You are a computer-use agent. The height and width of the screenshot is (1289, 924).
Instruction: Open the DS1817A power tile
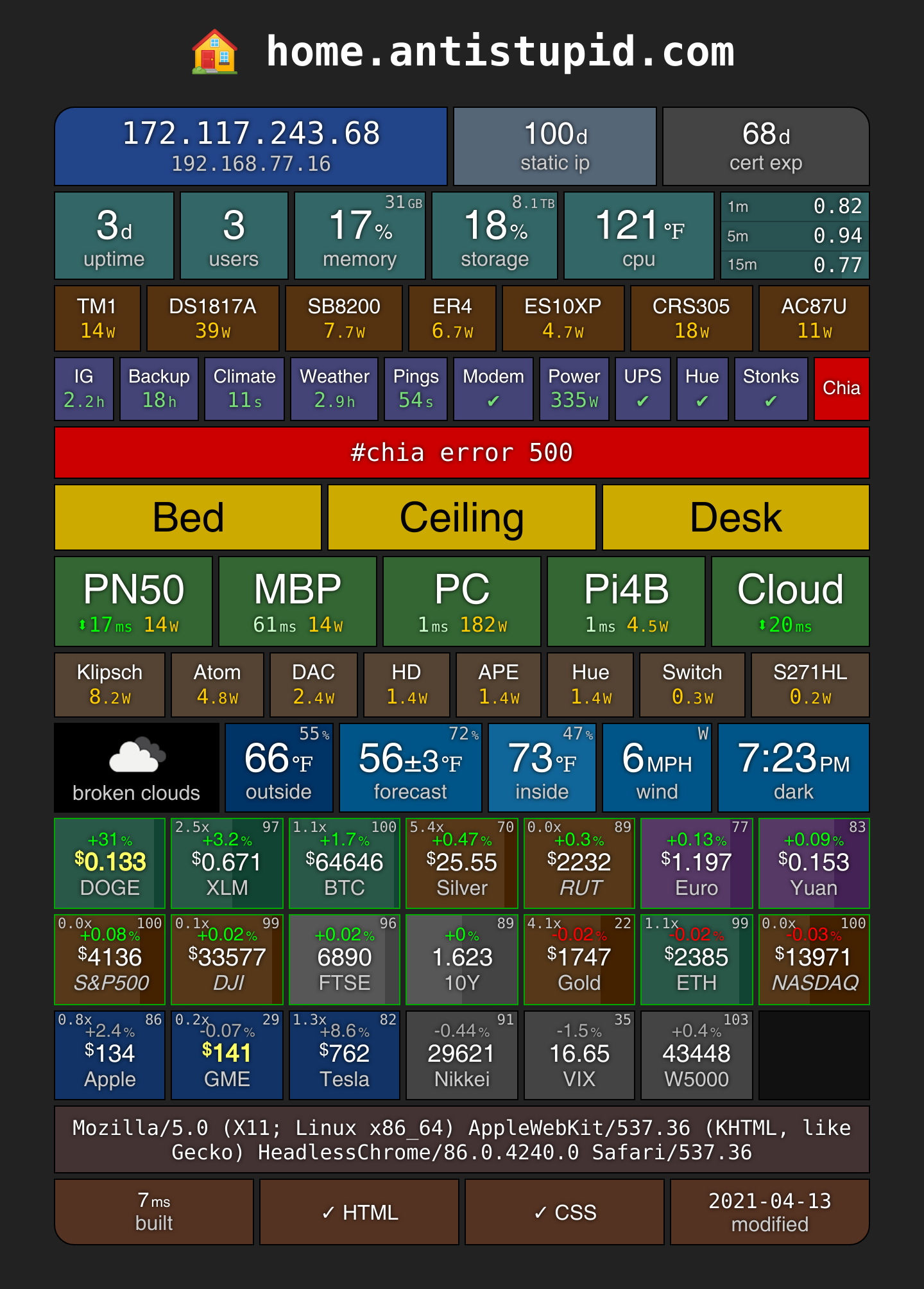click(213, 318)
